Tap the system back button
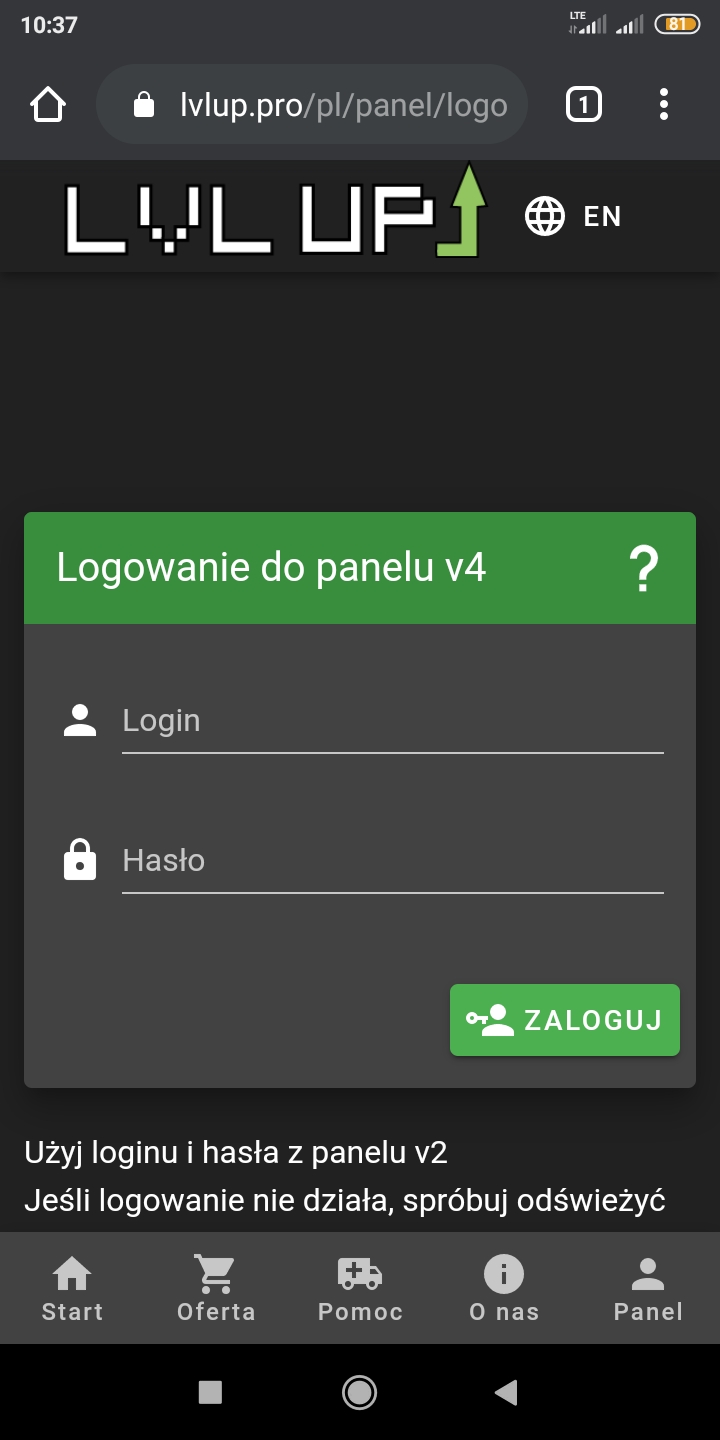This screenshot has height=1440, width=720. pos(506,1392)
